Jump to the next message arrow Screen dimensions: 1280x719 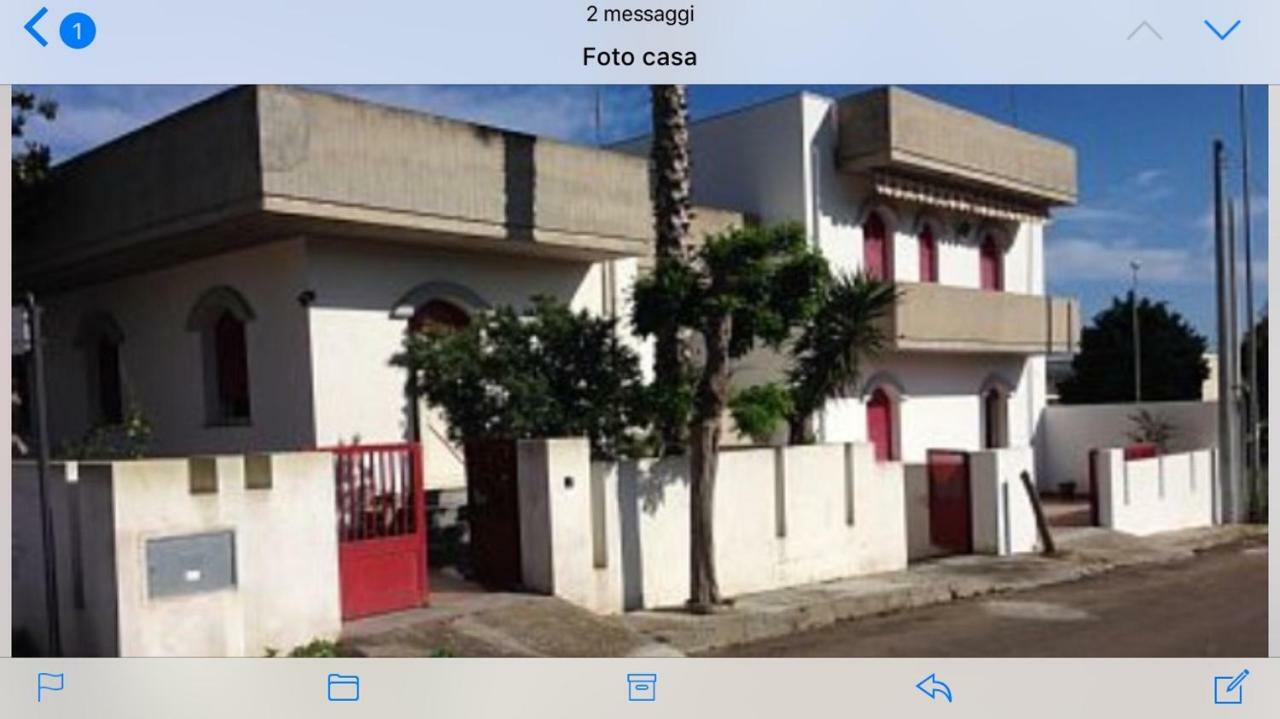point(1221,30)
